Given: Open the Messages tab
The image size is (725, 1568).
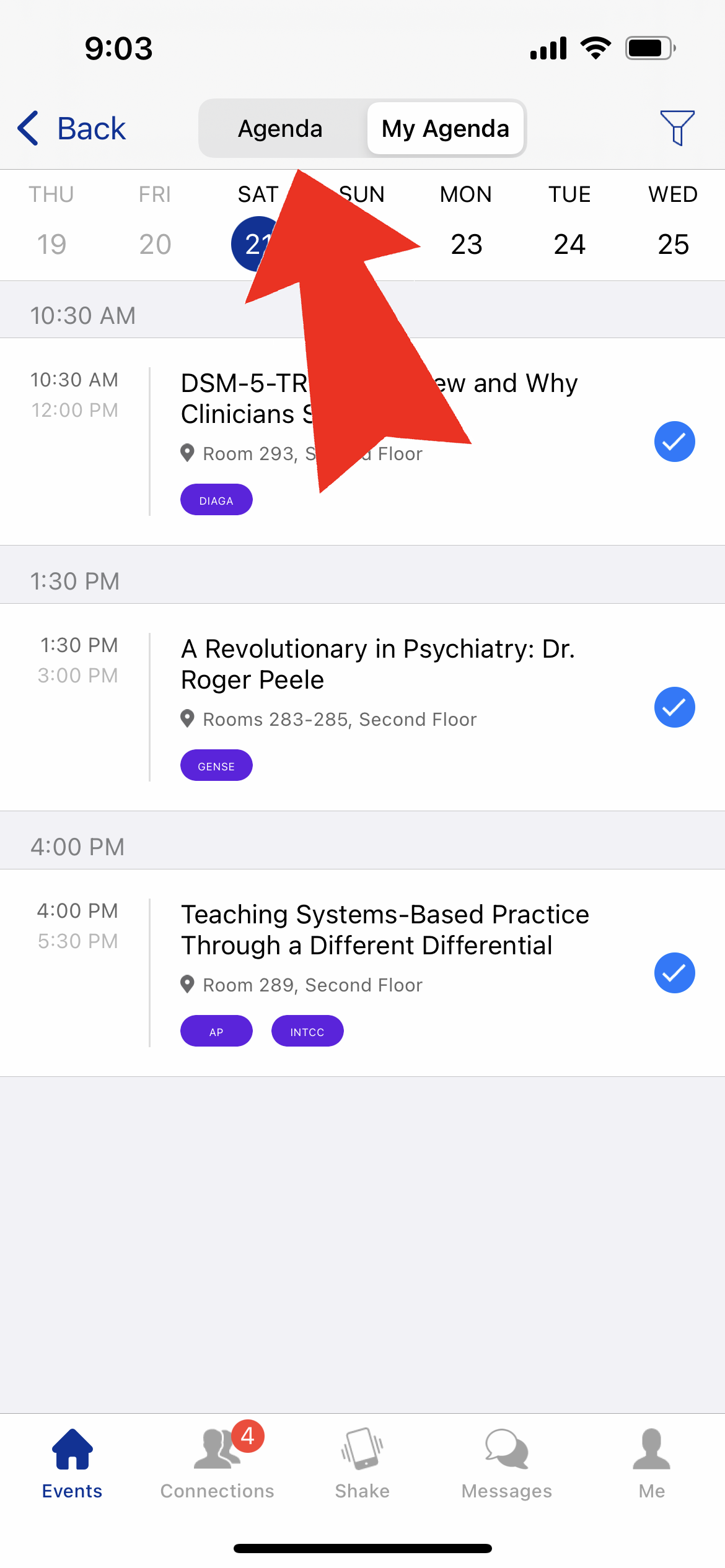Looking at the screenshot, I should [507, 1463].
